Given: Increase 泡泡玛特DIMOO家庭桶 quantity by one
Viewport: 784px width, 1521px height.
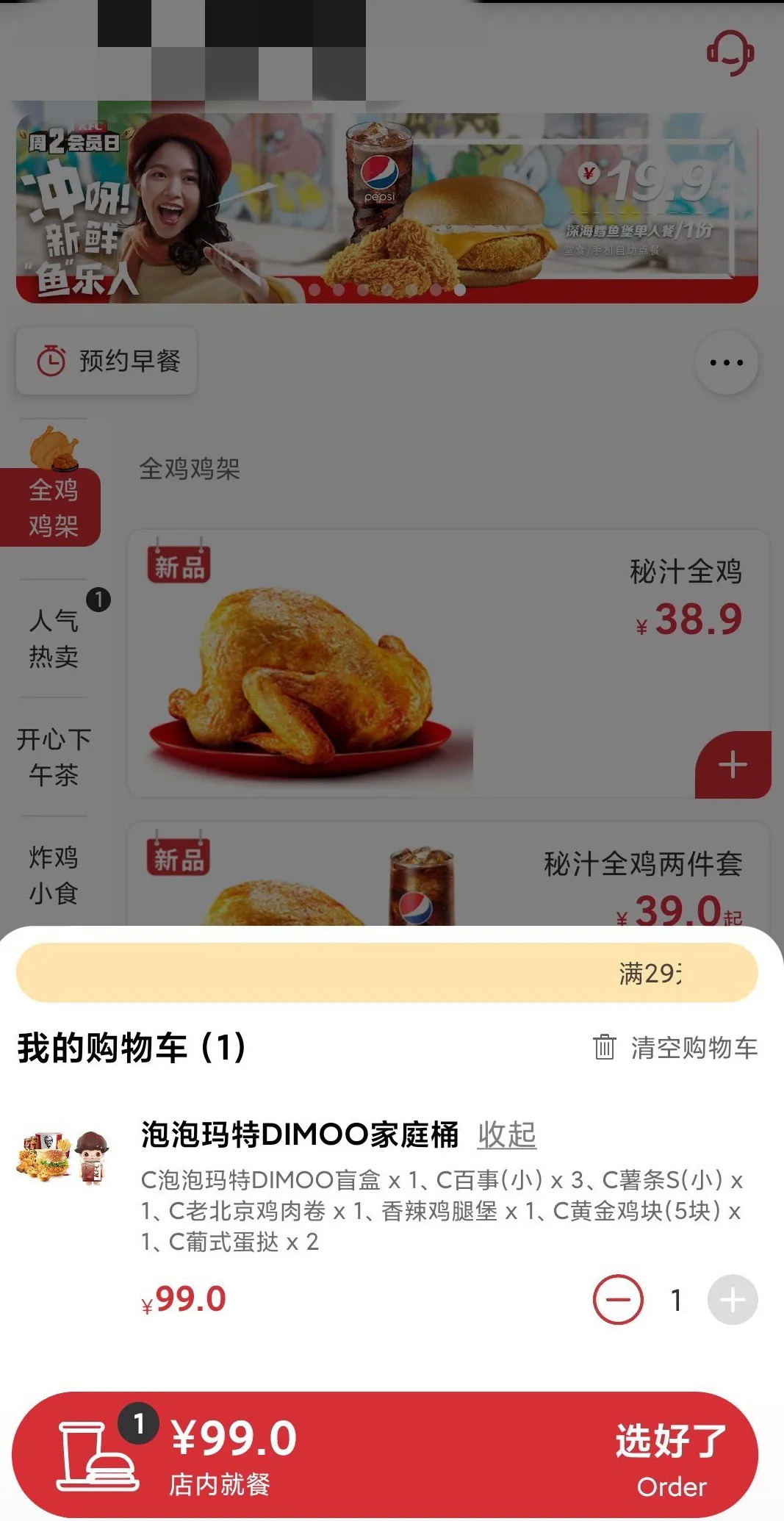Looking at the screenshot, I should (733, 1299).
